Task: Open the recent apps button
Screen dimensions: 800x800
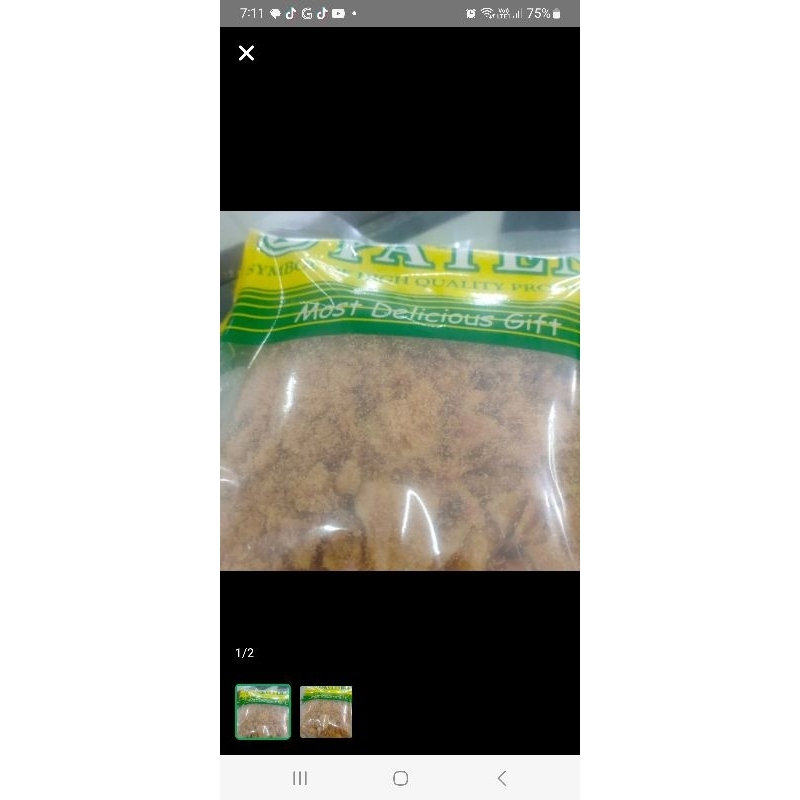Action: tap(299, 778)
